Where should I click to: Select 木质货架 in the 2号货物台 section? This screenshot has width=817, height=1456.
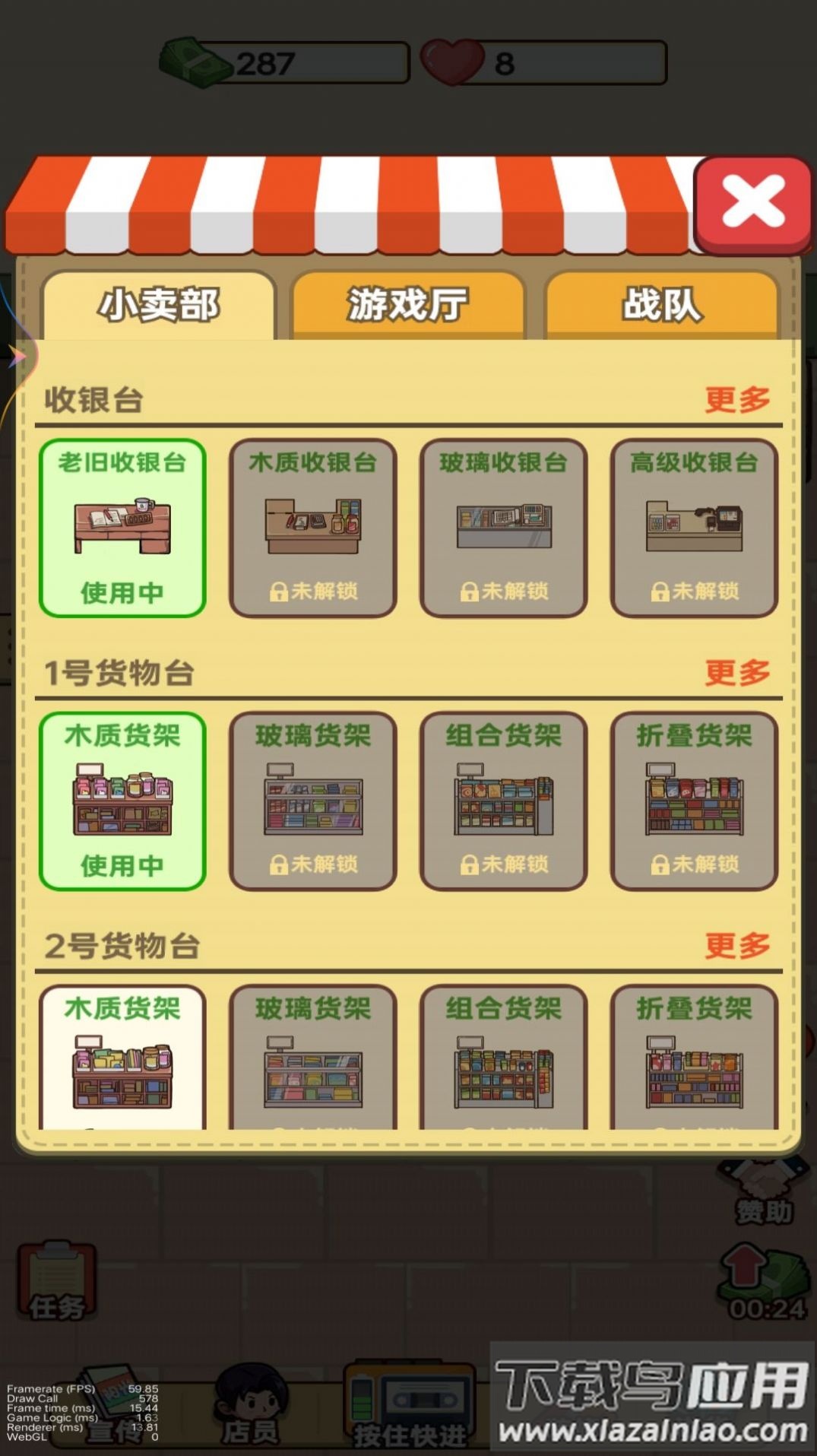pos(122,1057)
